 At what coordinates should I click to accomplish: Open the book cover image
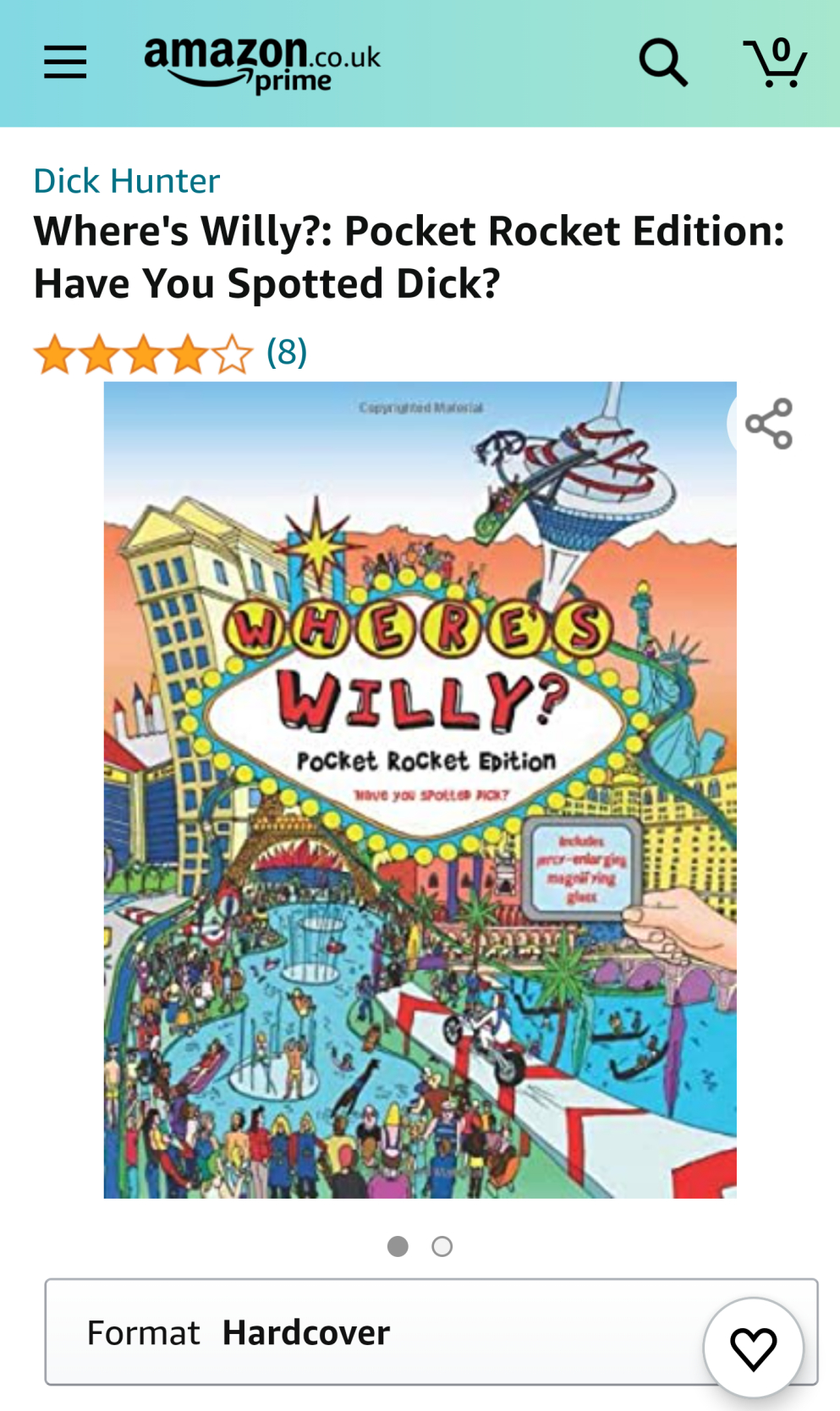point(420,789)
